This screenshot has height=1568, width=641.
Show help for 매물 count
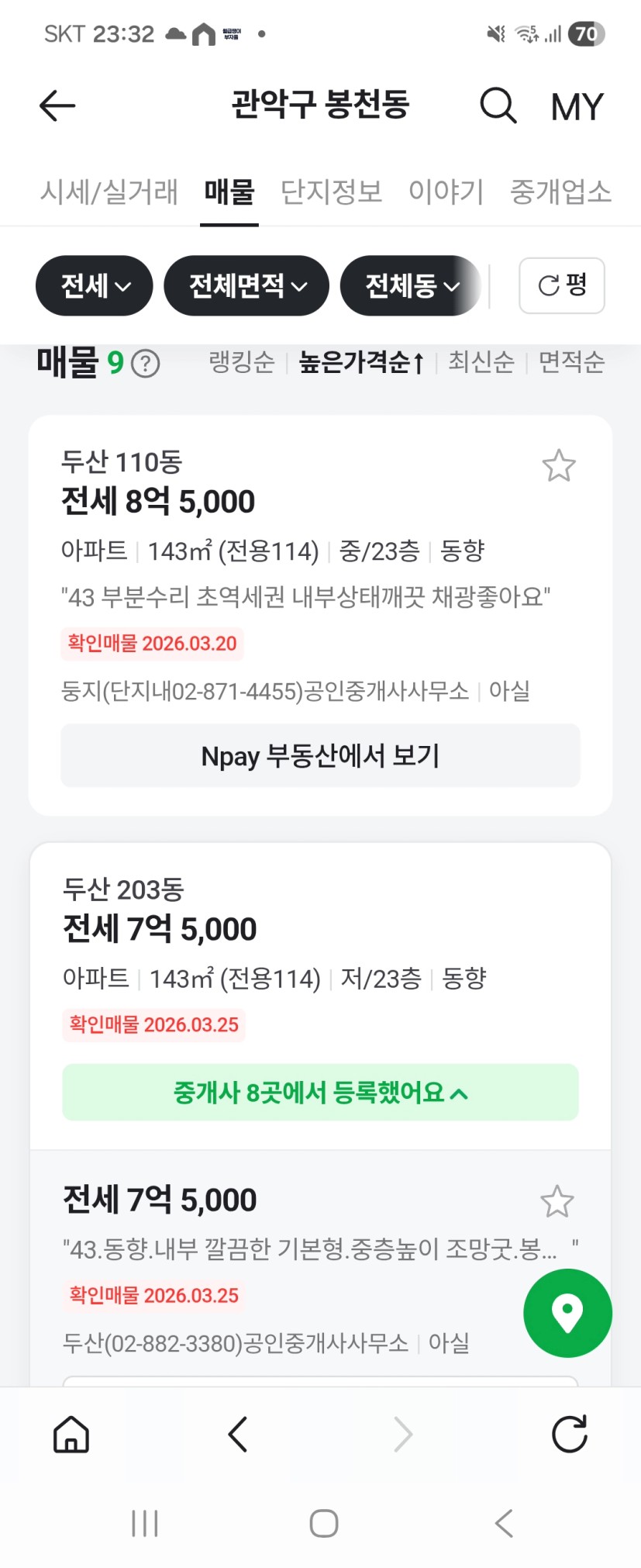146,363
